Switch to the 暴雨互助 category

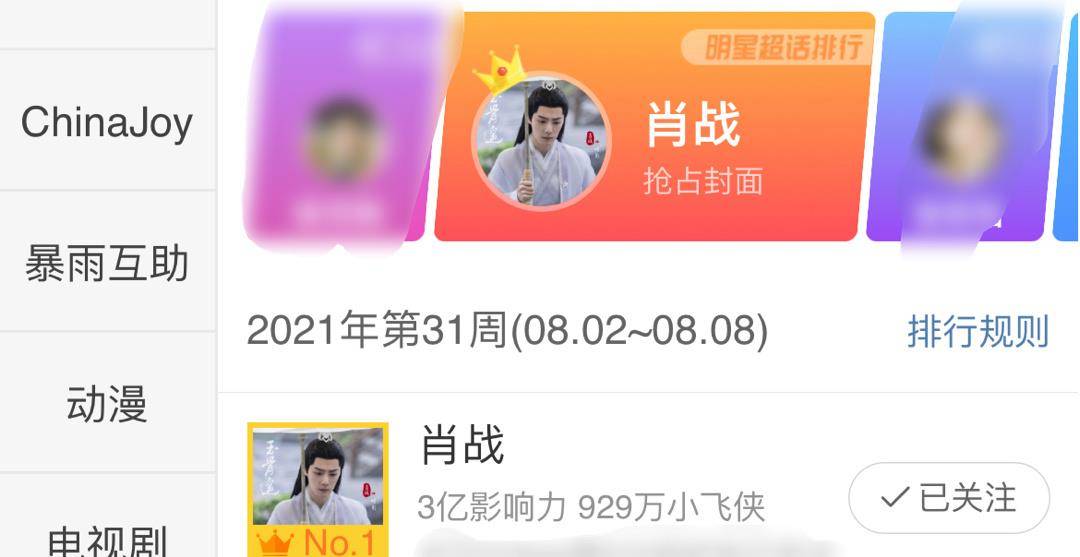coord(107,265)
